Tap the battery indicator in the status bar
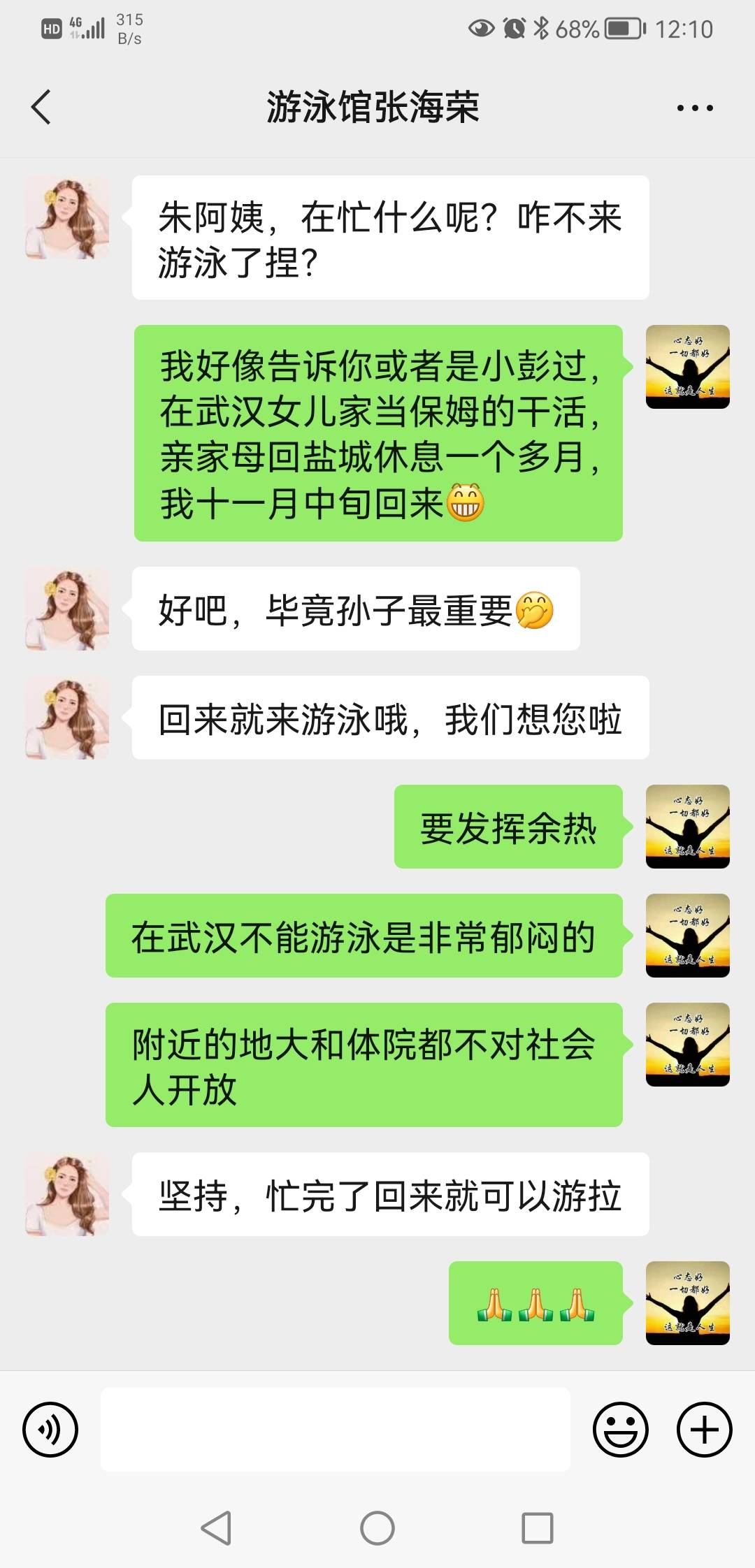 619,29
